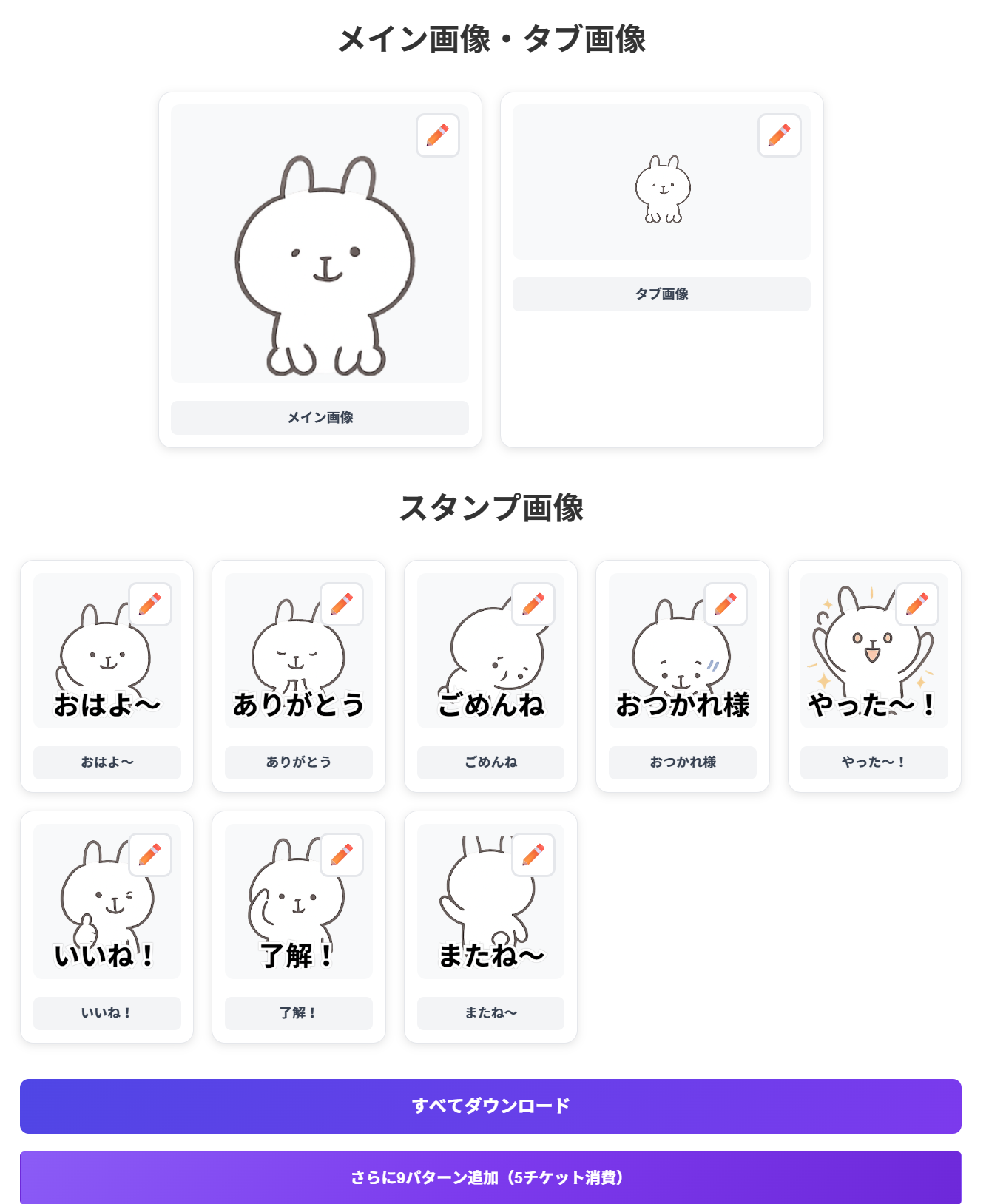
Task: Tap the pencil icon on おはよ〜 stamp
Action: [150, 604]
